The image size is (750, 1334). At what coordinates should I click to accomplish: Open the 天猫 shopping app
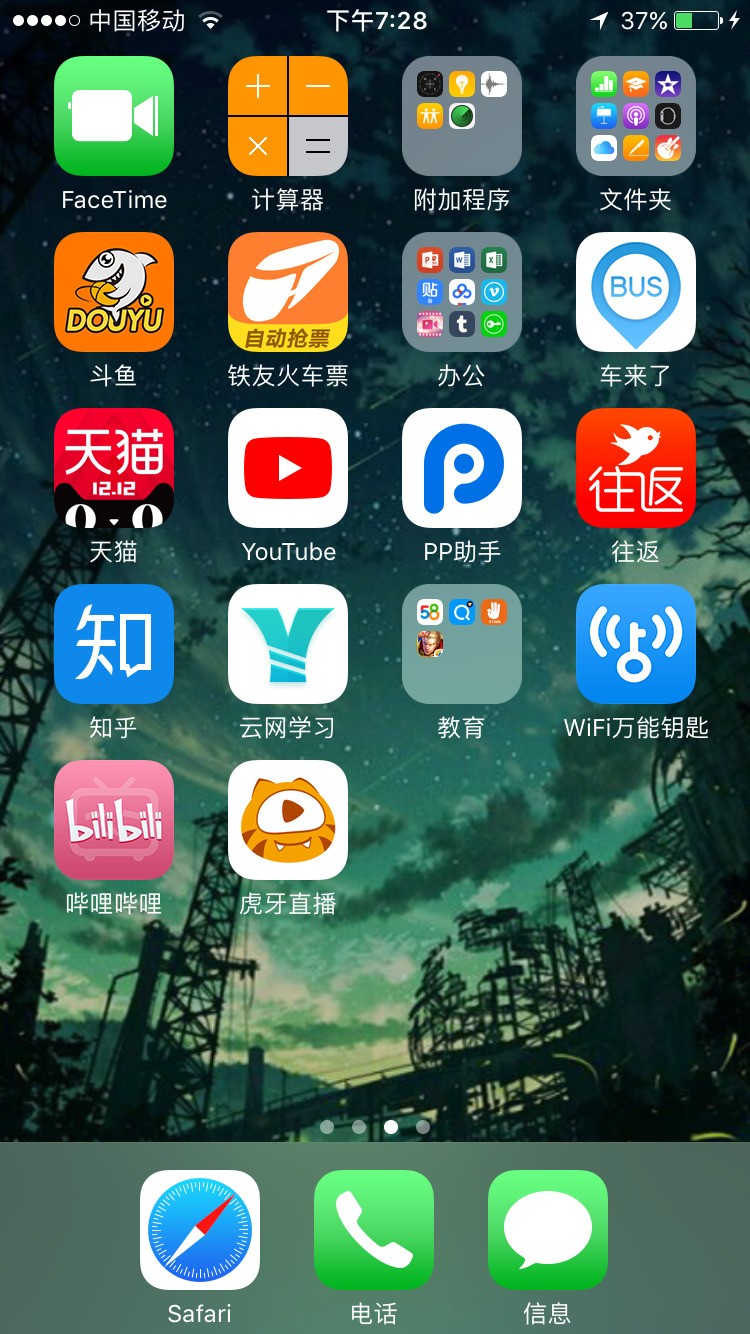point(114,468)
